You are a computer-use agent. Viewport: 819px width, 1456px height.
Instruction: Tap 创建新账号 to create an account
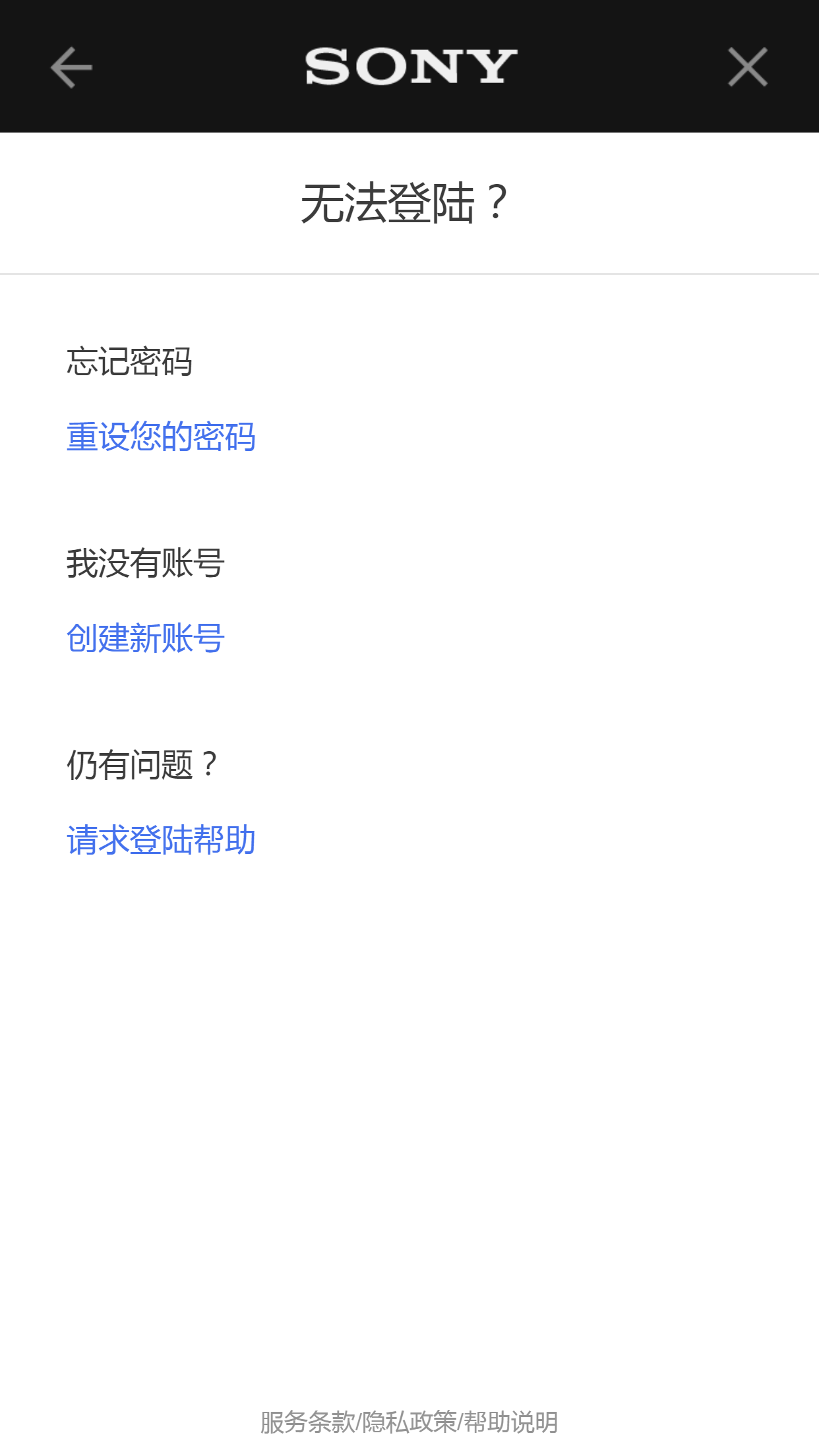tap(146, 638)
